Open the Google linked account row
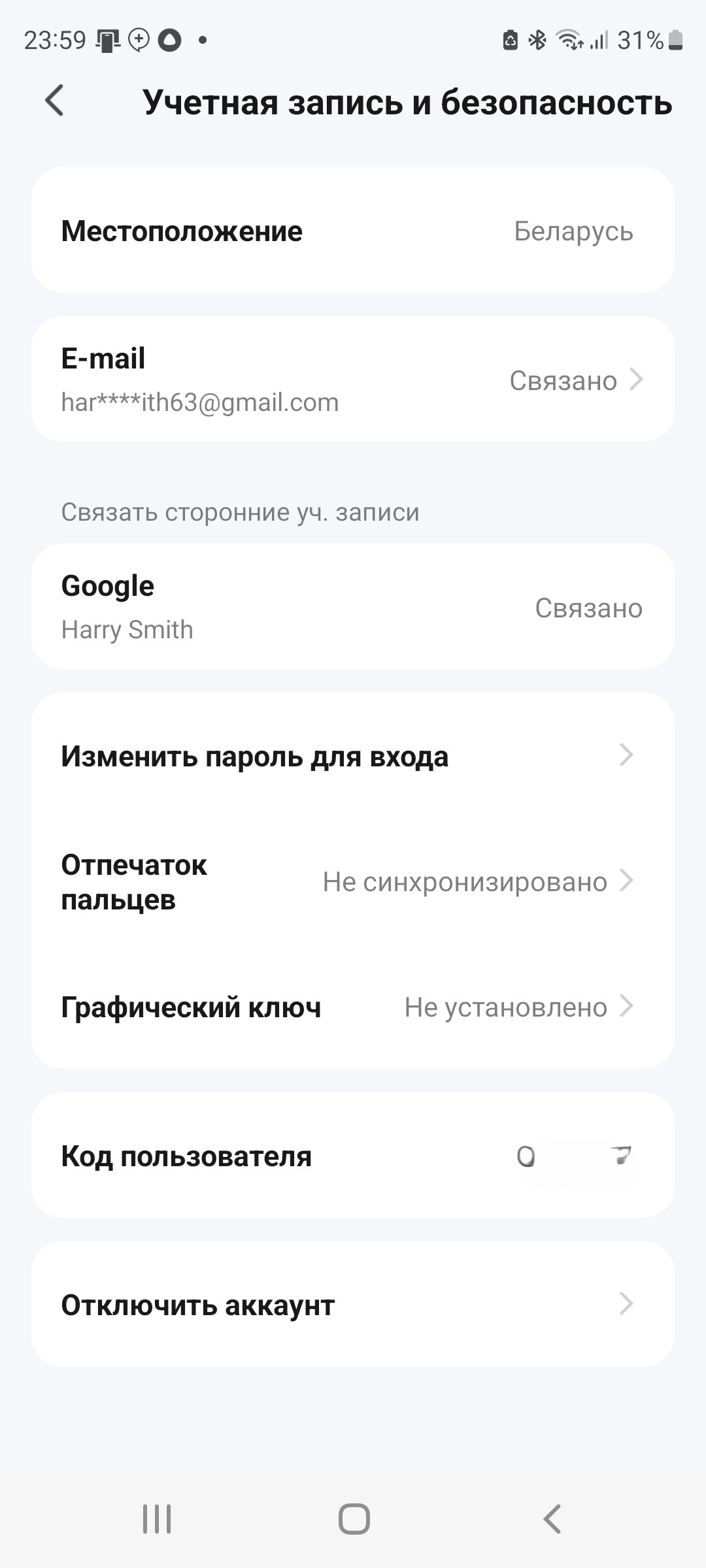Screen dimensions: 706x1568 coord(353,607)
